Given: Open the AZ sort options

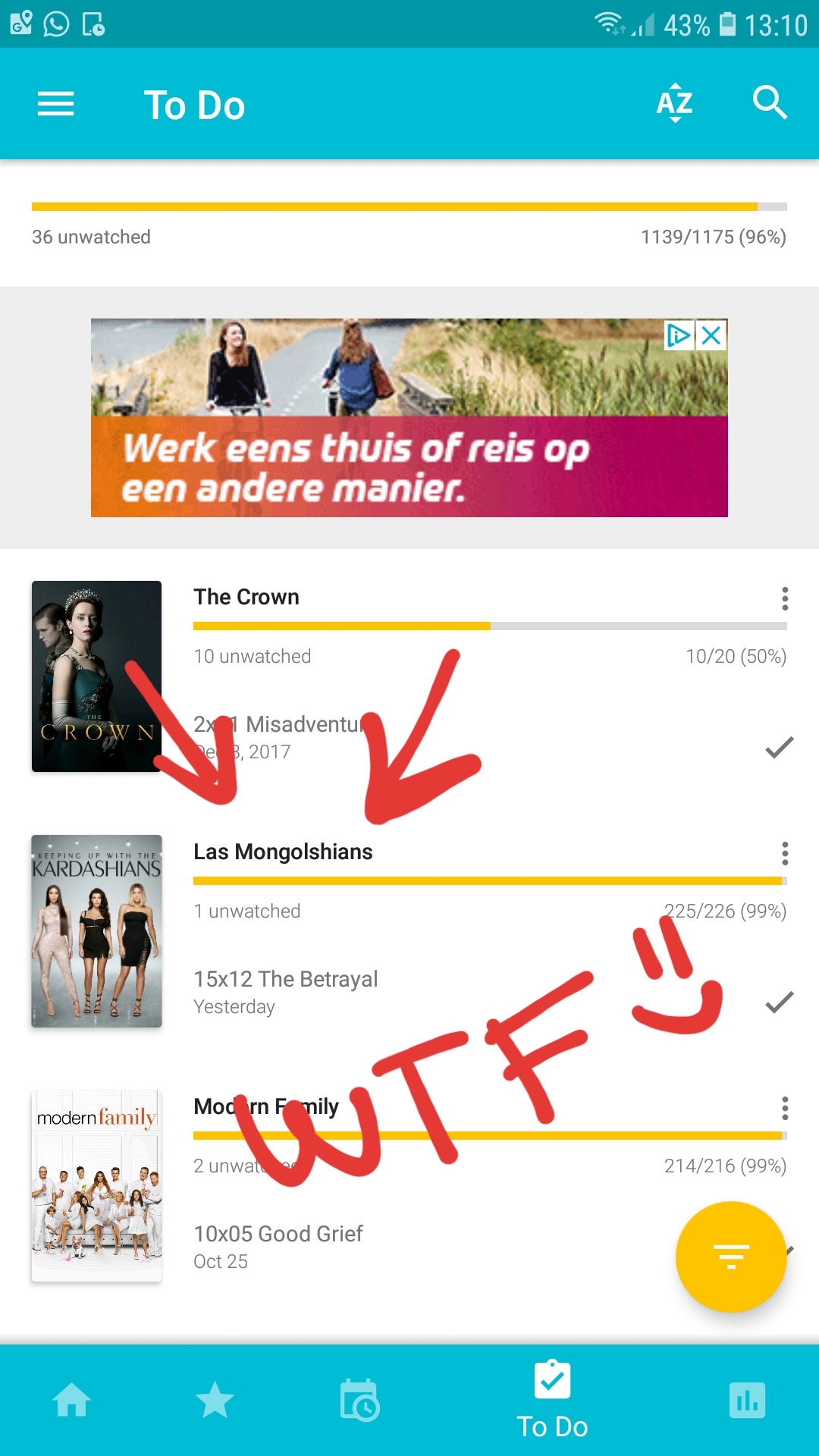Looking at the screenshot, I should (674, 103).
